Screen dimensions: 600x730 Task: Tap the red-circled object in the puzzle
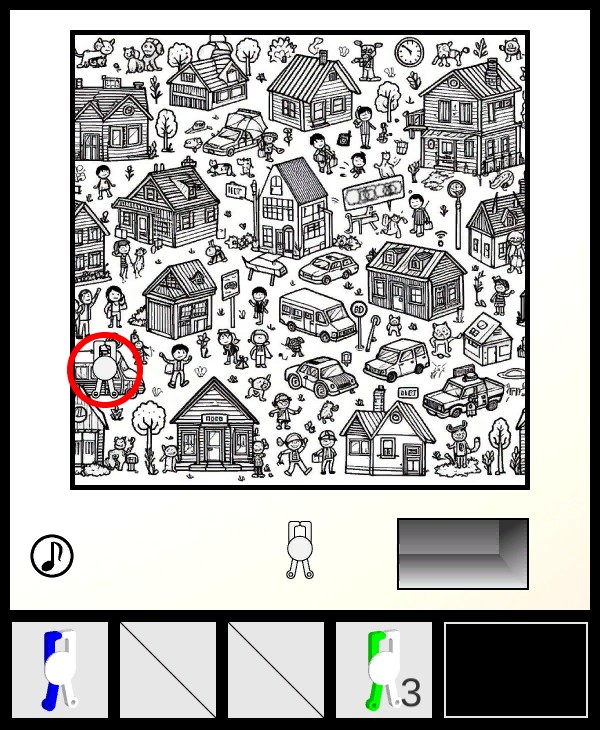(x=105, y=370)
